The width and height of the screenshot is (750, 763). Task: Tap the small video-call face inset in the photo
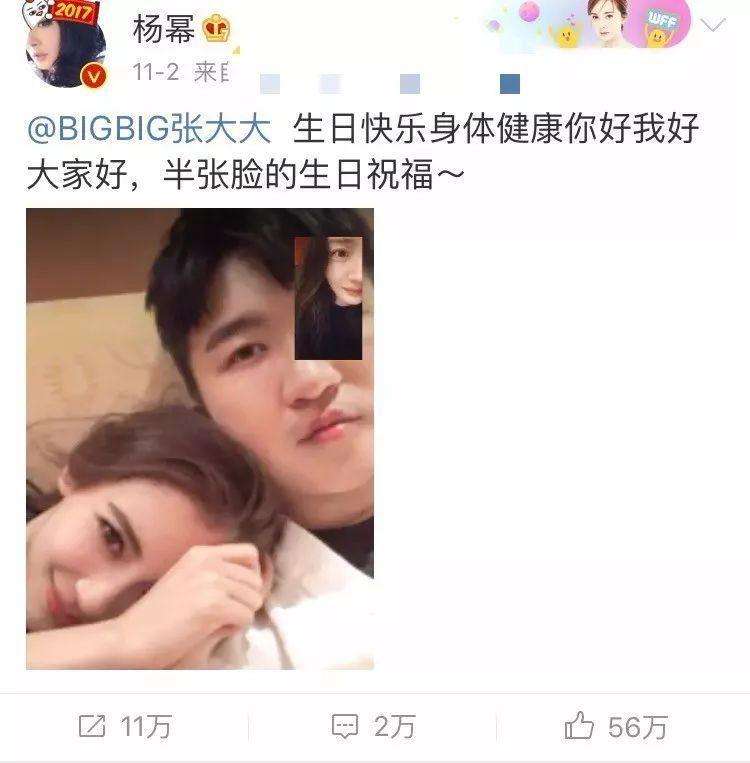327,296
